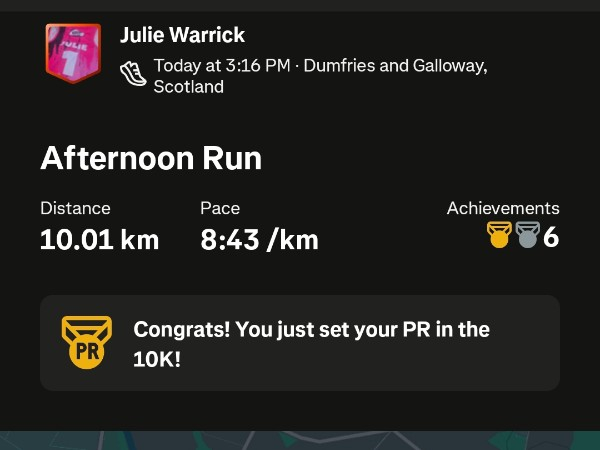Open the activity map preview
The height and width of the screenshot is (450, 600).
pyautogui.click(x=300, y=440)
